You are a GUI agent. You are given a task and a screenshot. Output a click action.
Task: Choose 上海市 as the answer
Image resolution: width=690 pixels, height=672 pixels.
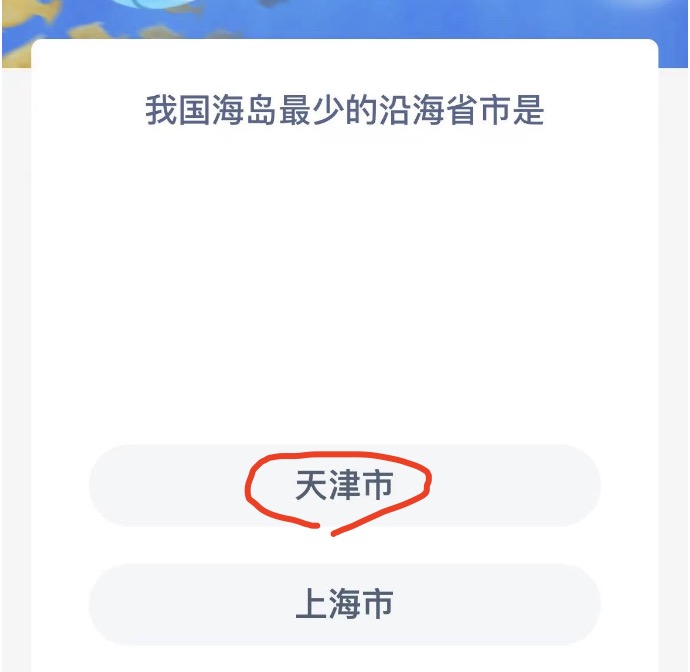[x=344, y=604]
